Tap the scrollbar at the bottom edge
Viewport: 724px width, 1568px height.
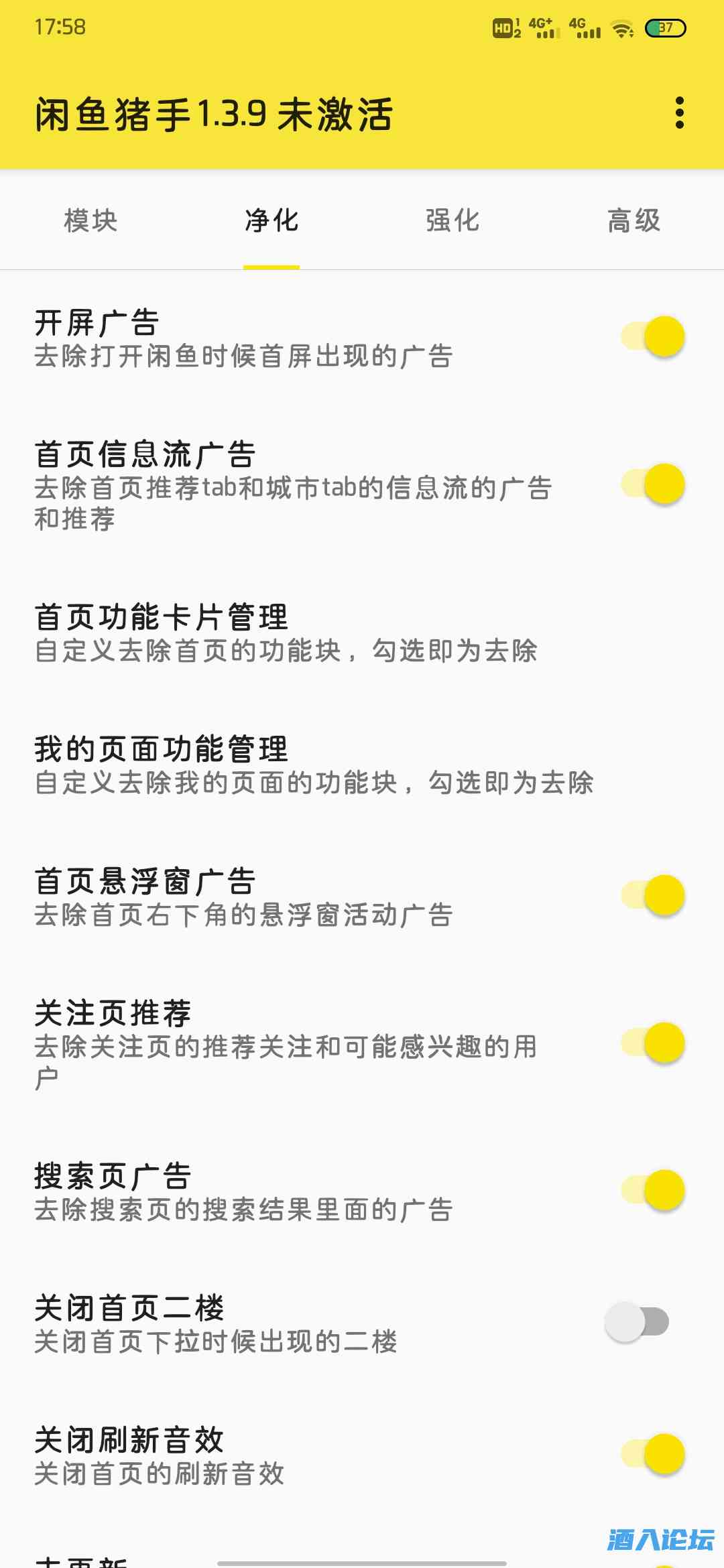click(362, 1564)
